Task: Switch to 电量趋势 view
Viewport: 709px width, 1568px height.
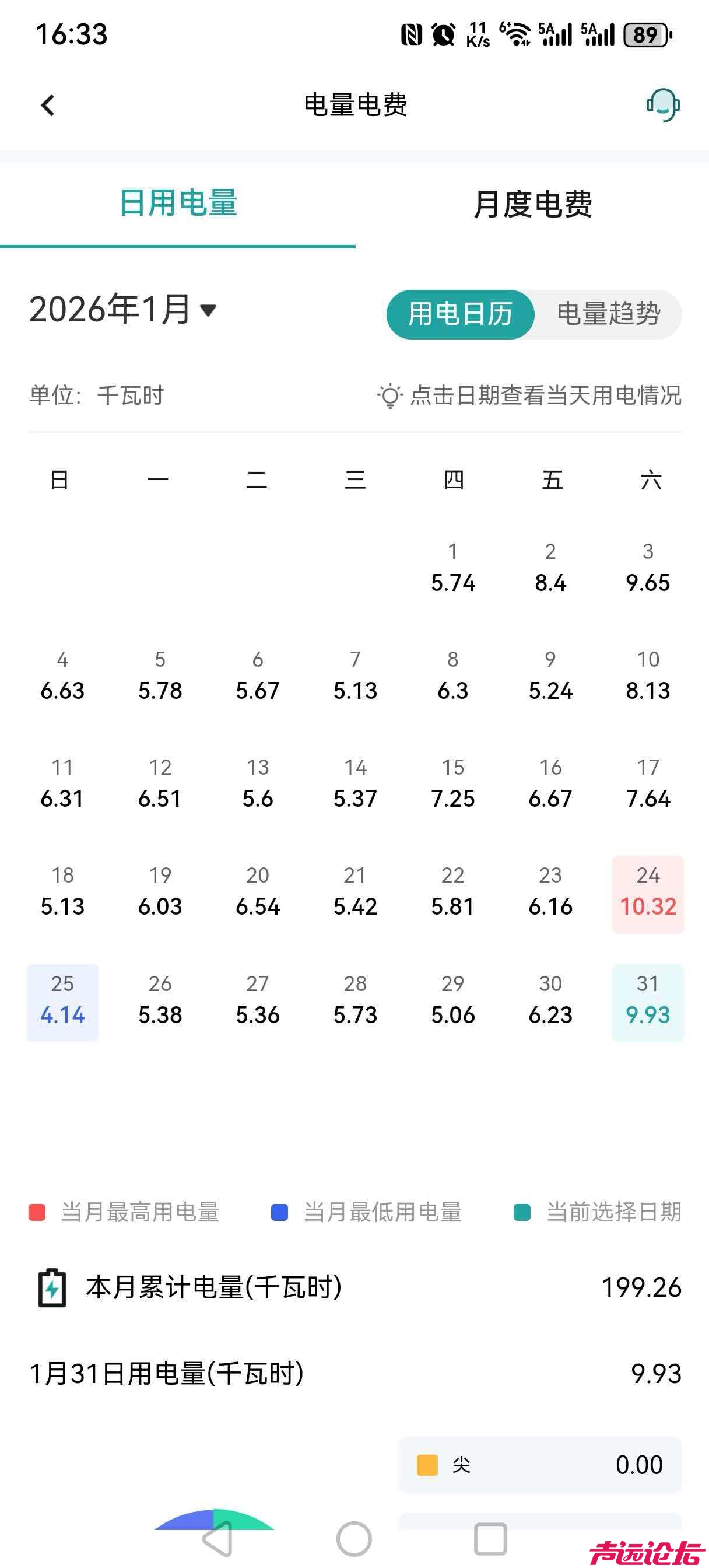Action: pos(609,314)
